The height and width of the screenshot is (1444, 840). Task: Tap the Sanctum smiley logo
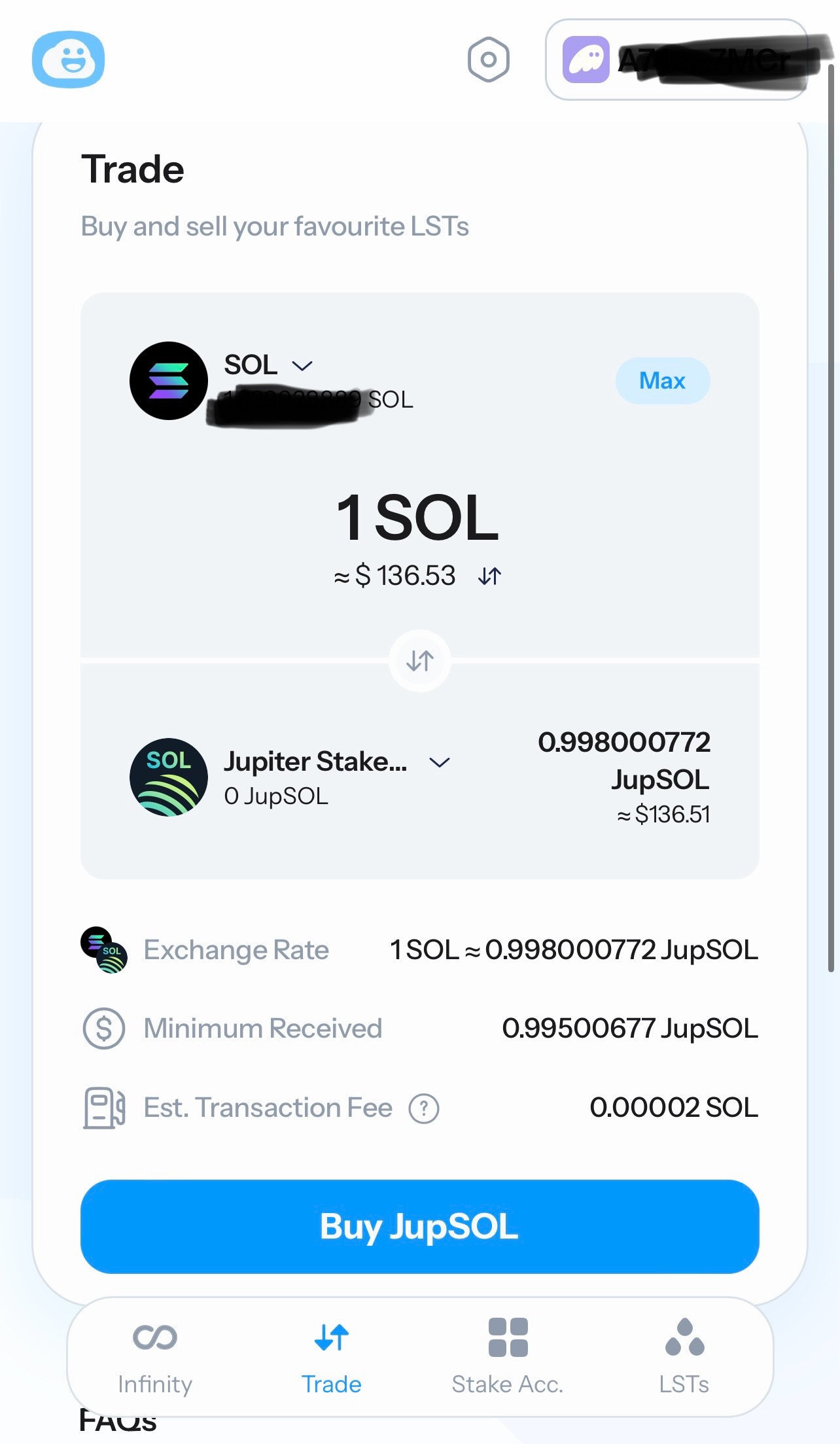69,60
